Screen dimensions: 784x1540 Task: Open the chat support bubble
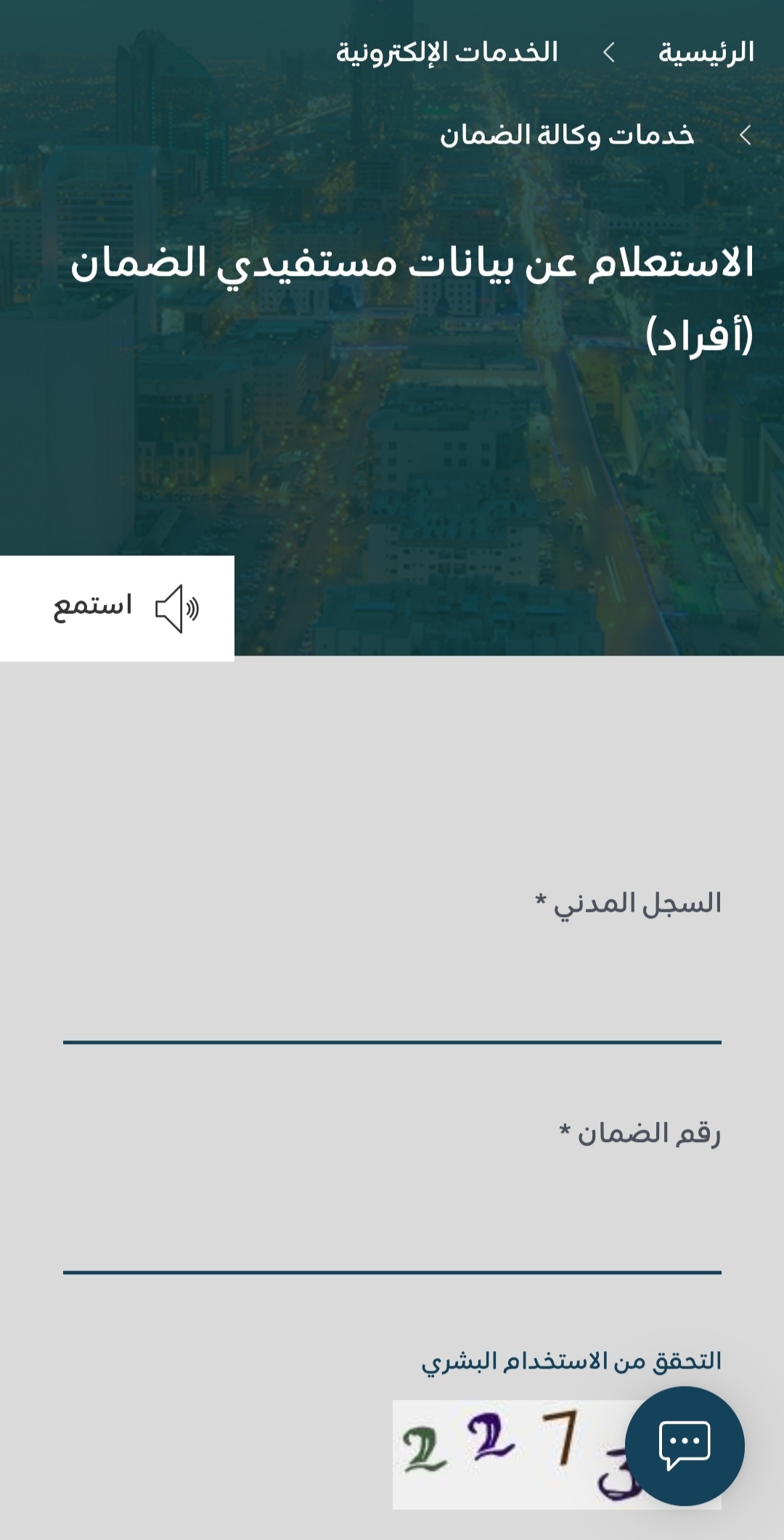coord(685,1446)
